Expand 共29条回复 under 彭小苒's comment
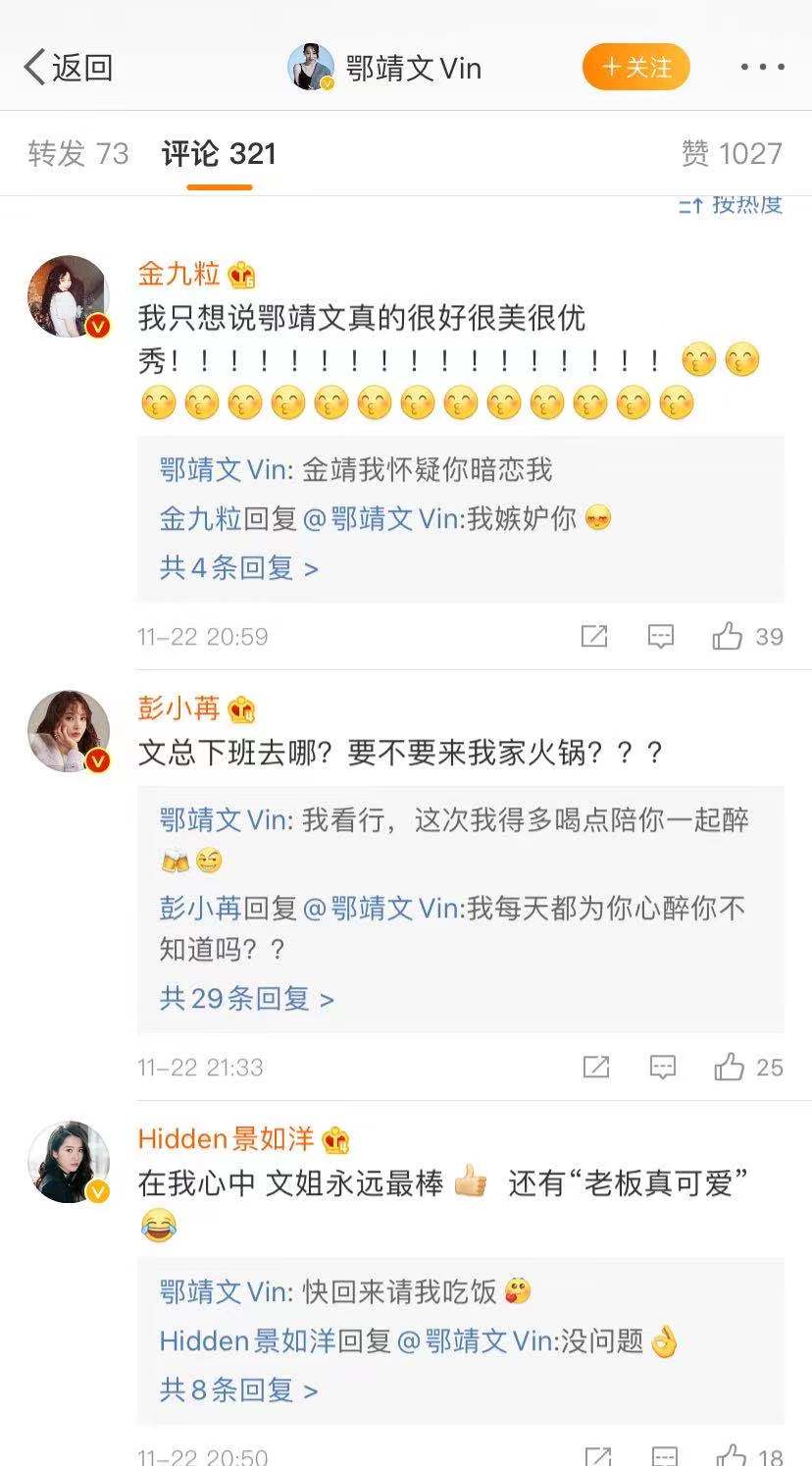The height and width of the screenshot is (1466, 812). coord(246,999)
